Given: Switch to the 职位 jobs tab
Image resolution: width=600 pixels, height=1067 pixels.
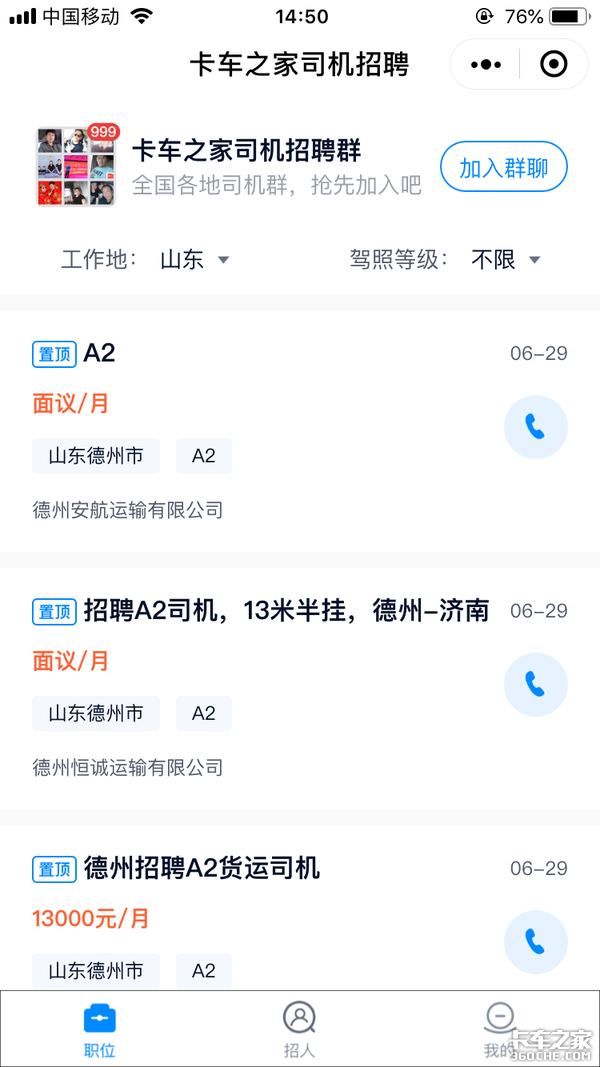Looking at the screenshot, I should pyautogui.click(x=99, y=1030).
